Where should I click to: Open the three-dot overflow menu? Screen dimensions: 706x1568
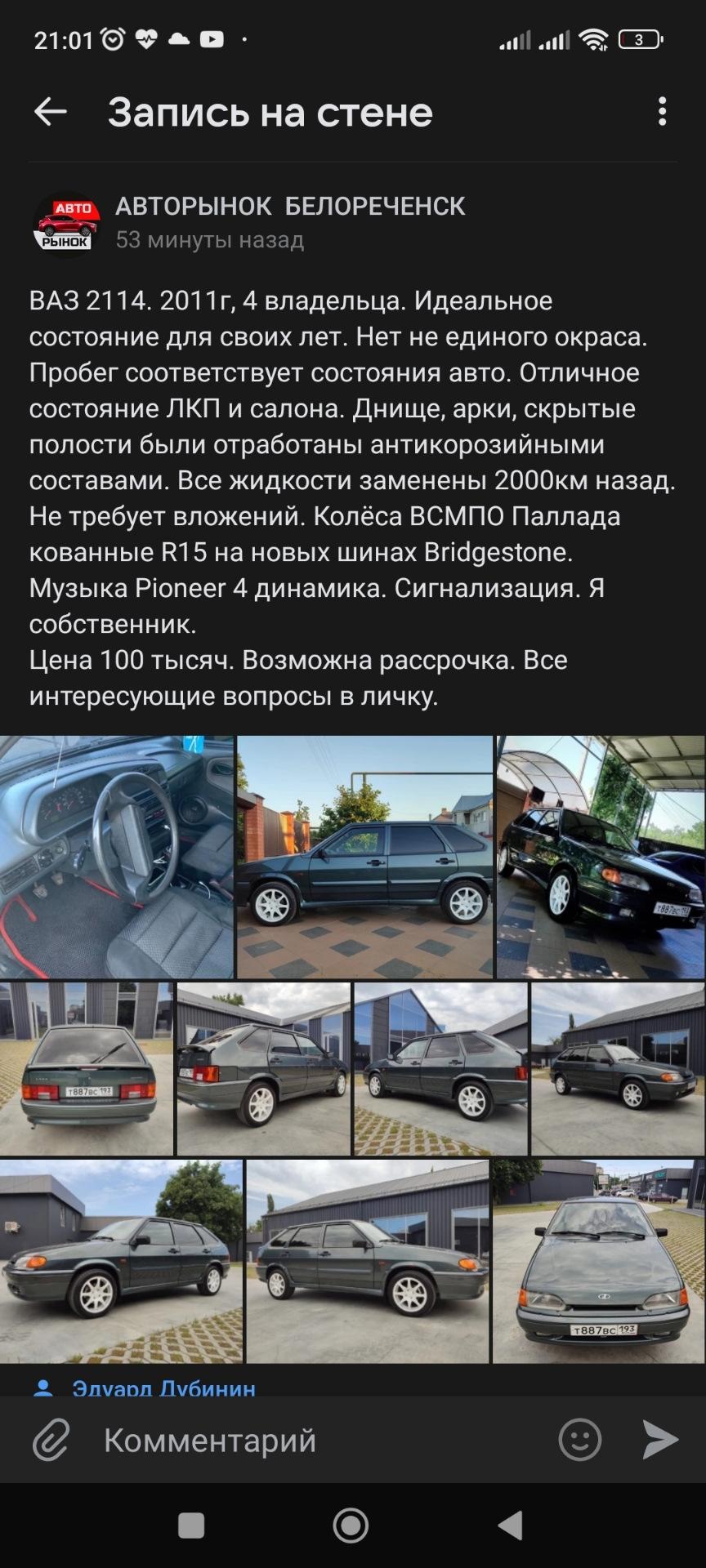click(662, 112)
